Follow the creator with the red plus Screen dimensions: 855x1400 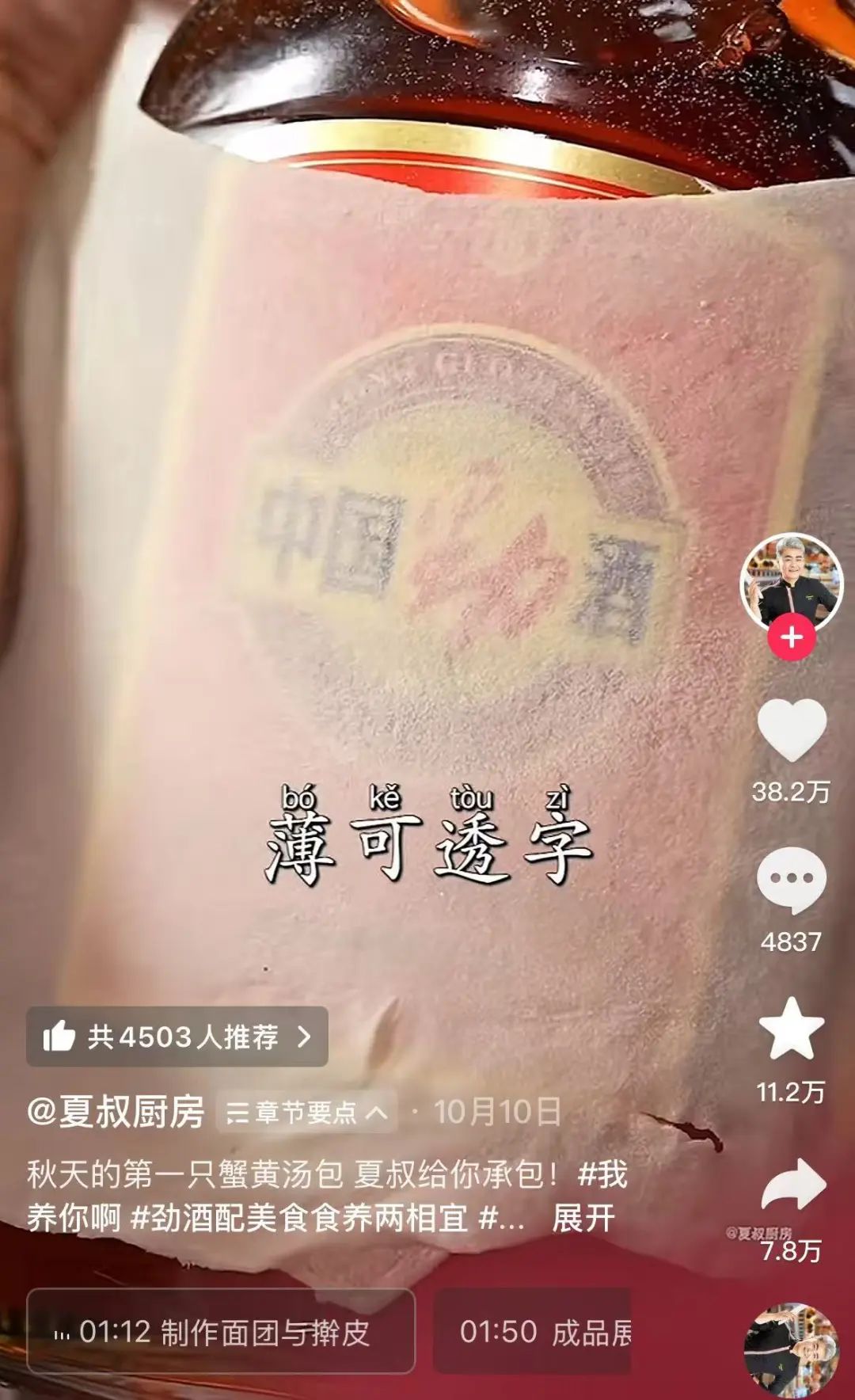[792, 637]
